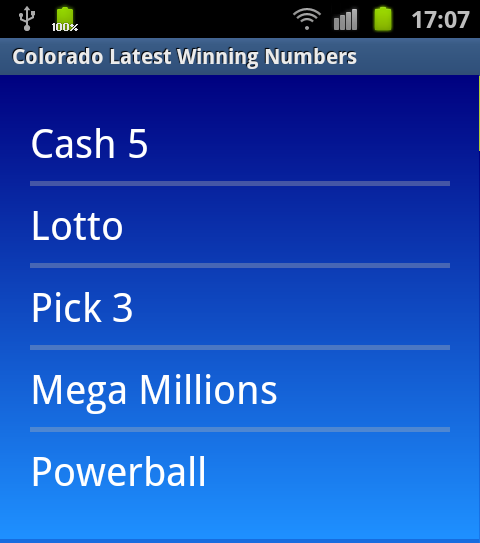Screen dimensions: 480x543
Task: Open Mega Millions numbers
Action: tap(240, 389)
